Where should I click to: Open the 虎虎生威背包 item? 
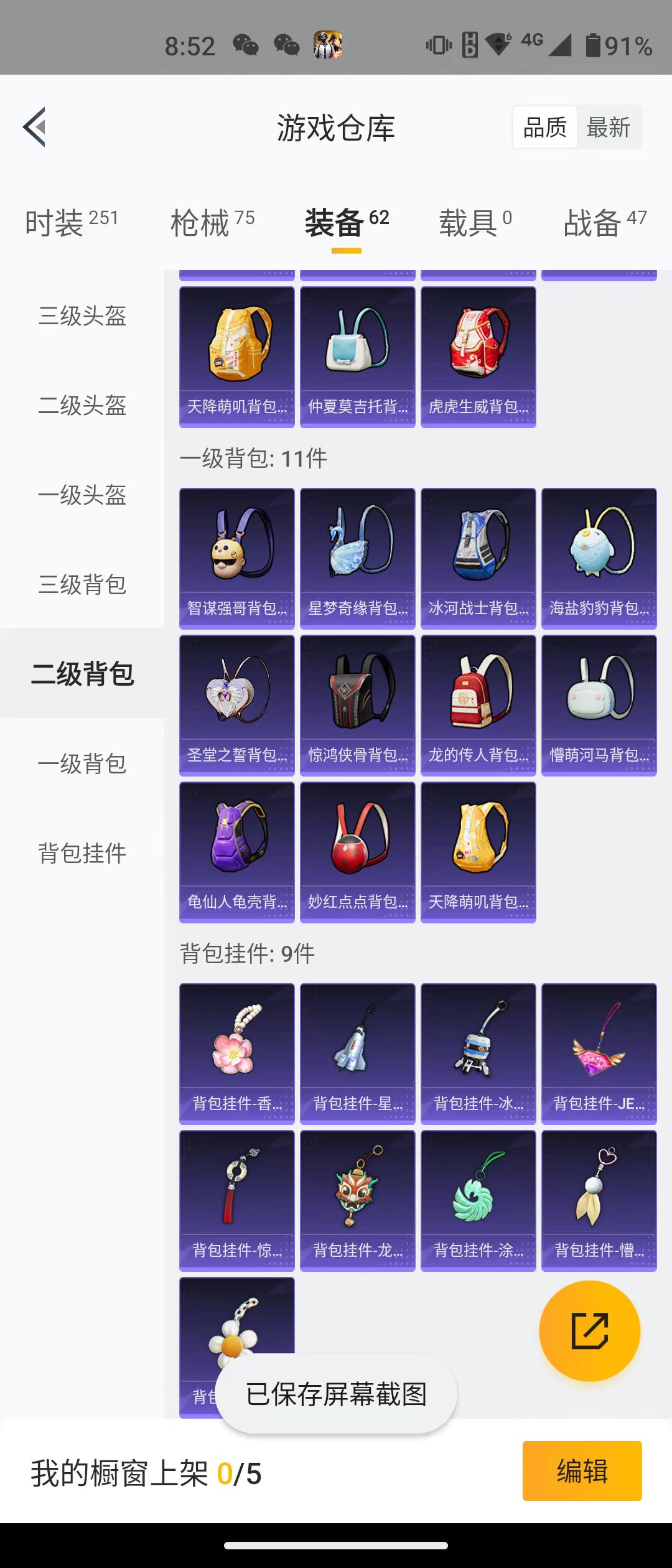478,357
